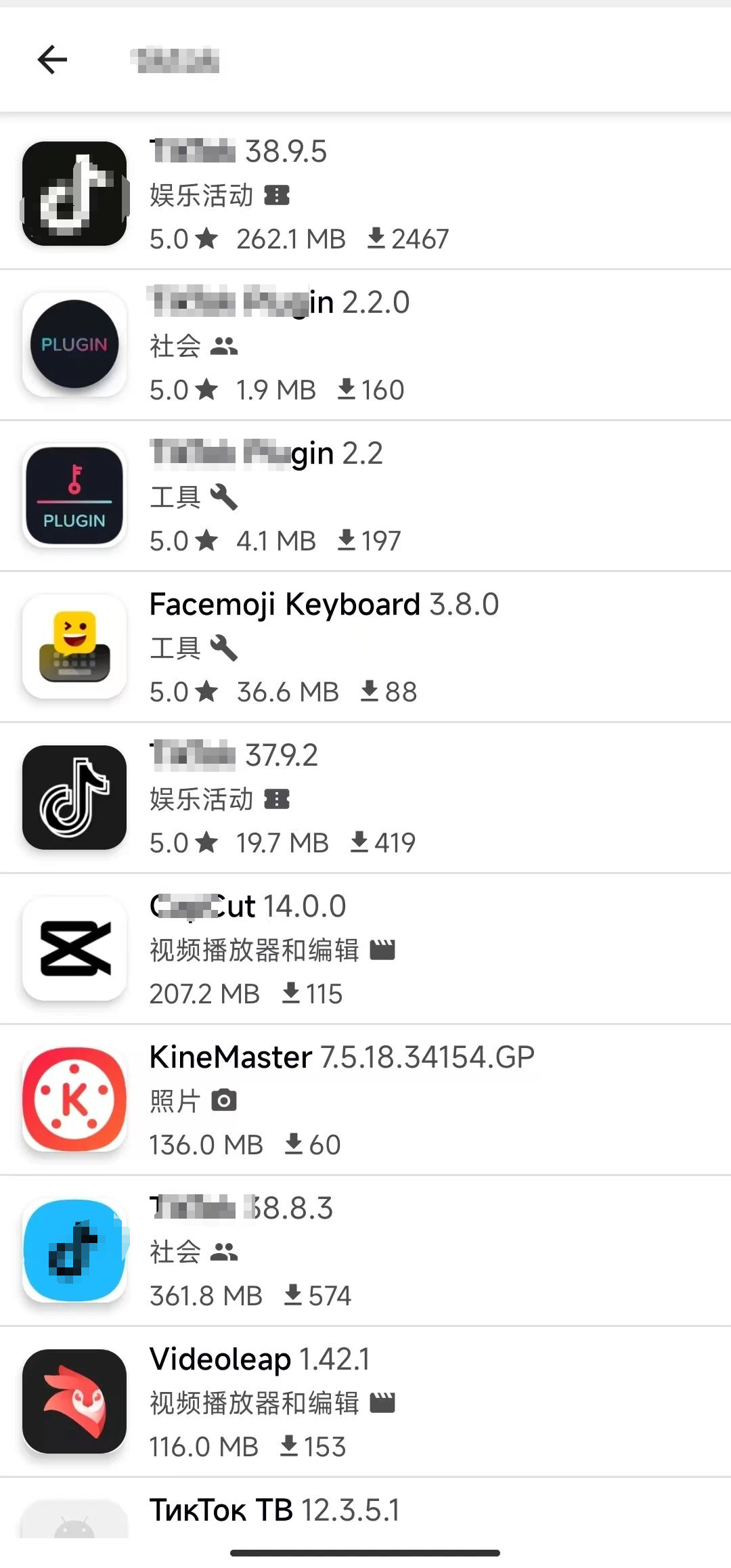Go back using the arrow icon
Image resolution: width=731 pixels, height=1568 pixels.
coord(52,60)
